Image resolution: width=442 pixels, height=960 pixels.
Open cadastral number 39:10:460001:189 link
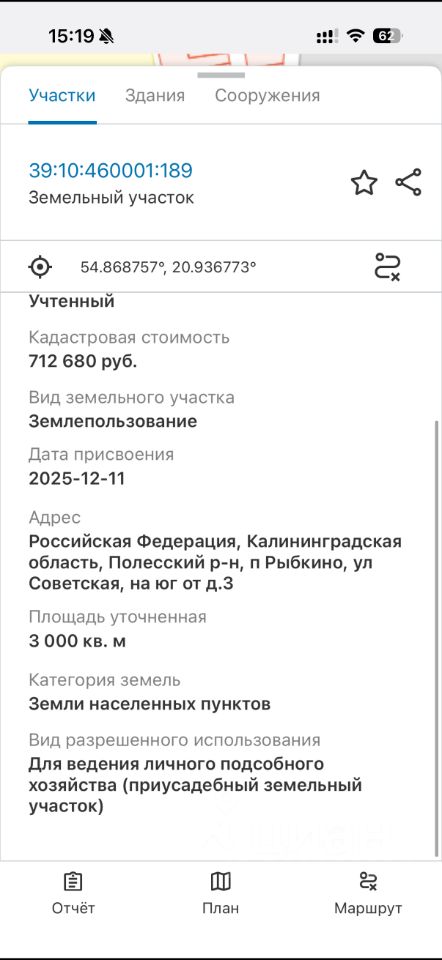[111, 170]
